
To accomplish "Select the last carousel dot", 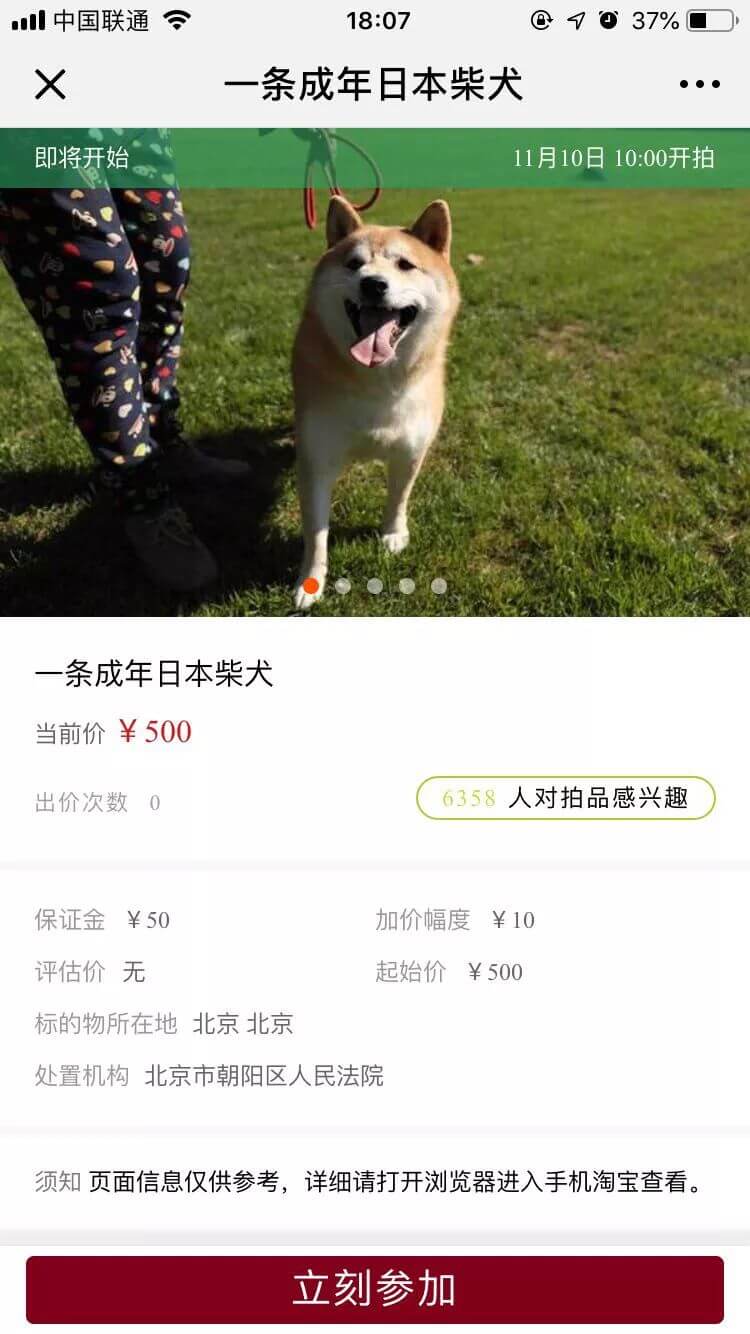I will (x=436, y=587).
